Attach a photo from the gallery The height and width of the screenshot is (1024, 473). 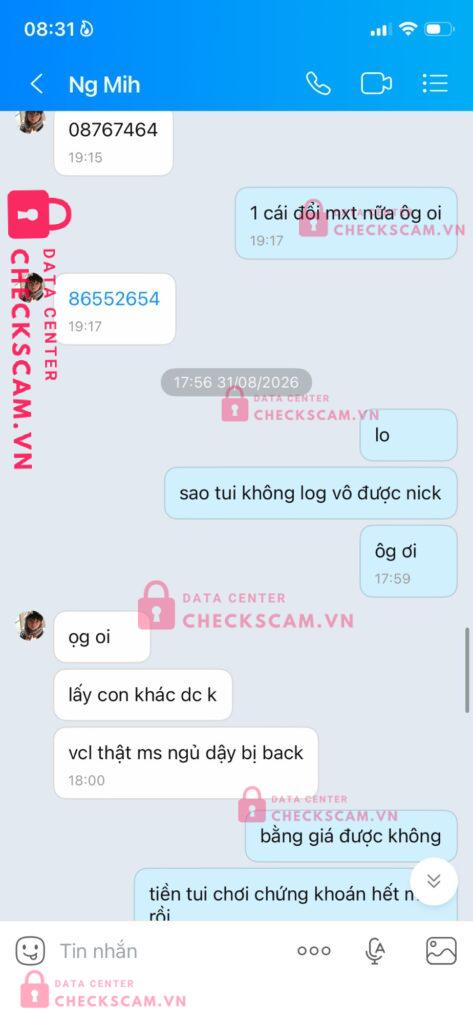tap(442, 951)
